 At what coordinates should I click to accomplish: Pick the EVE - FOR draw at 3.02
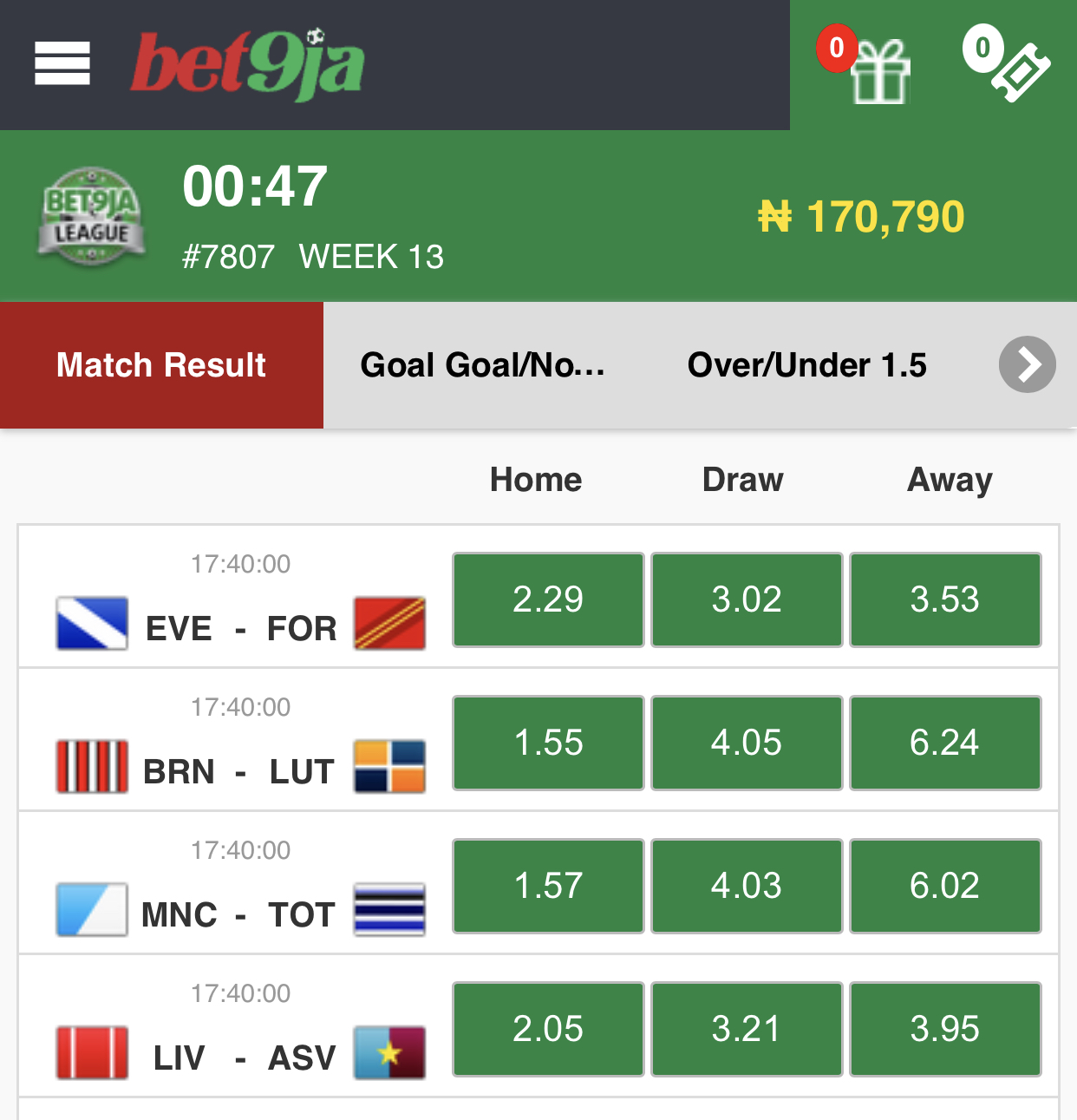[x=747, y=599]
